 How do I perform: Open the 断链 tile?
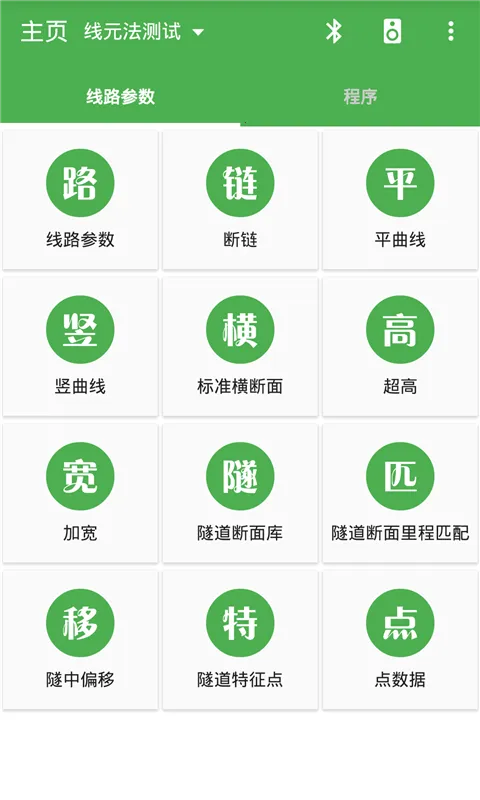[x=240, y=199]
